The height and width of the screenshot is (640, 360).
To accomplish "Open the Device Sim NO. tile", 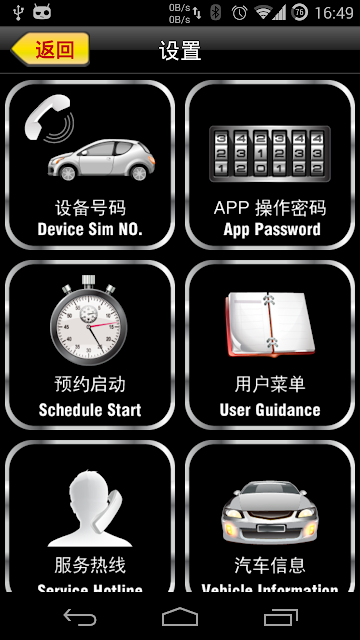I will point(90,165).
